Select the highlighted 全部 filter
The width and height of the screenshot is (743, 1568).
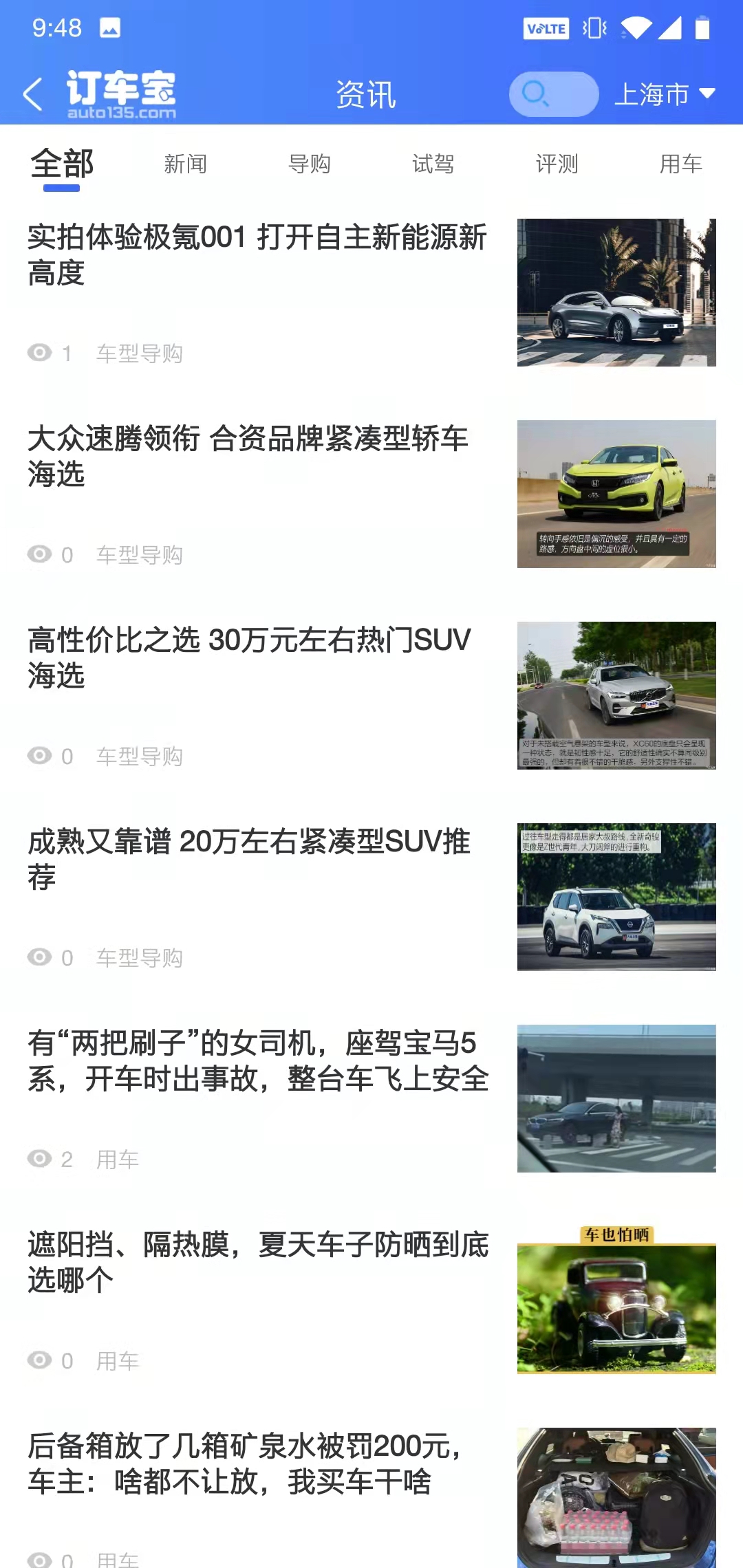point(63,164)
